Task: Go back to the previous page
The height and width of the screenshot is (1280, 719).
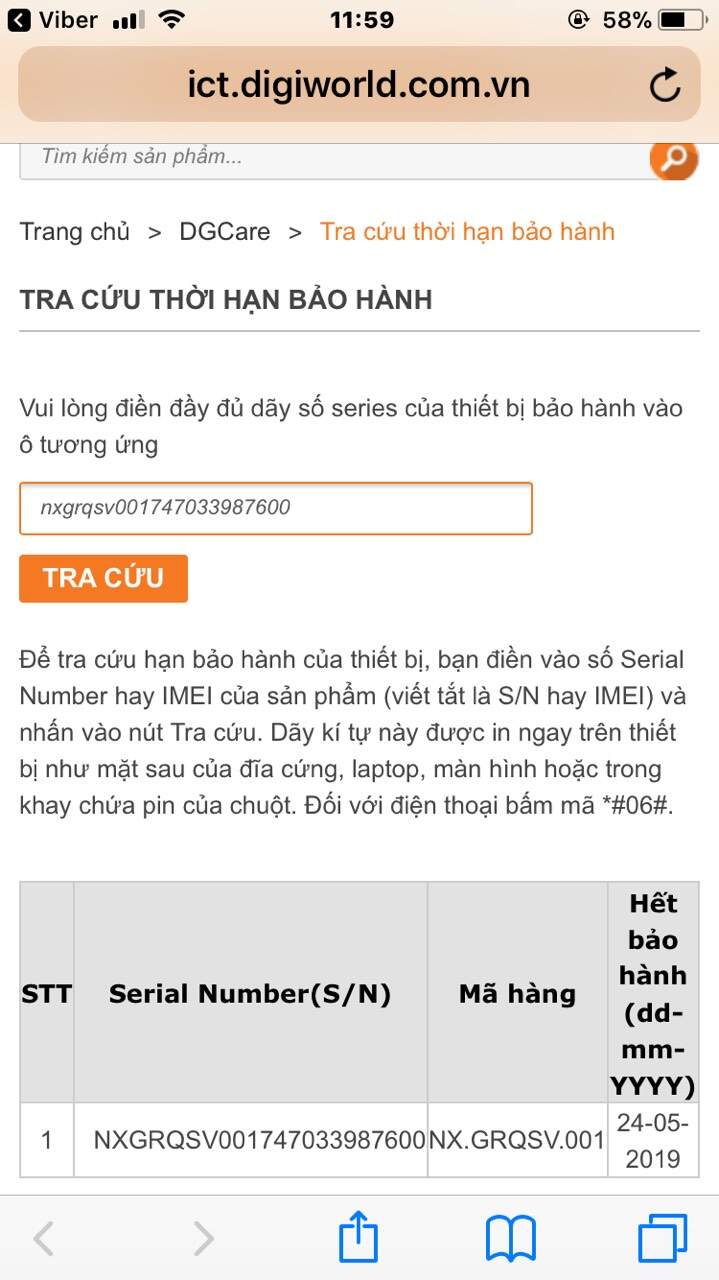Action: click(x=44, y=1239)
